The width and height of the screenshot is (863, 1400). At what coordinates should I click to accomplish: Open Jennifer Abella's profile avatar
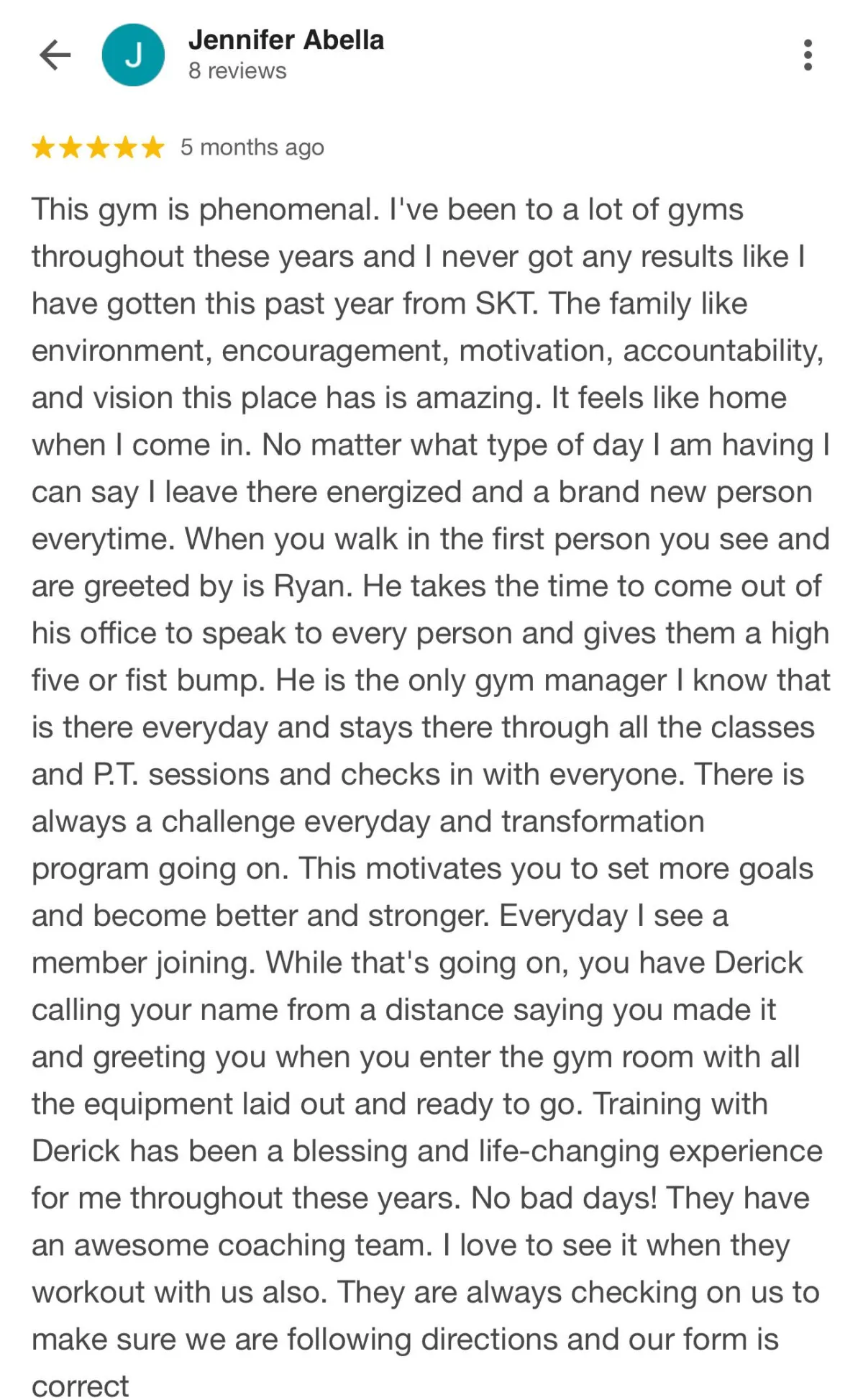coord(133,55)
